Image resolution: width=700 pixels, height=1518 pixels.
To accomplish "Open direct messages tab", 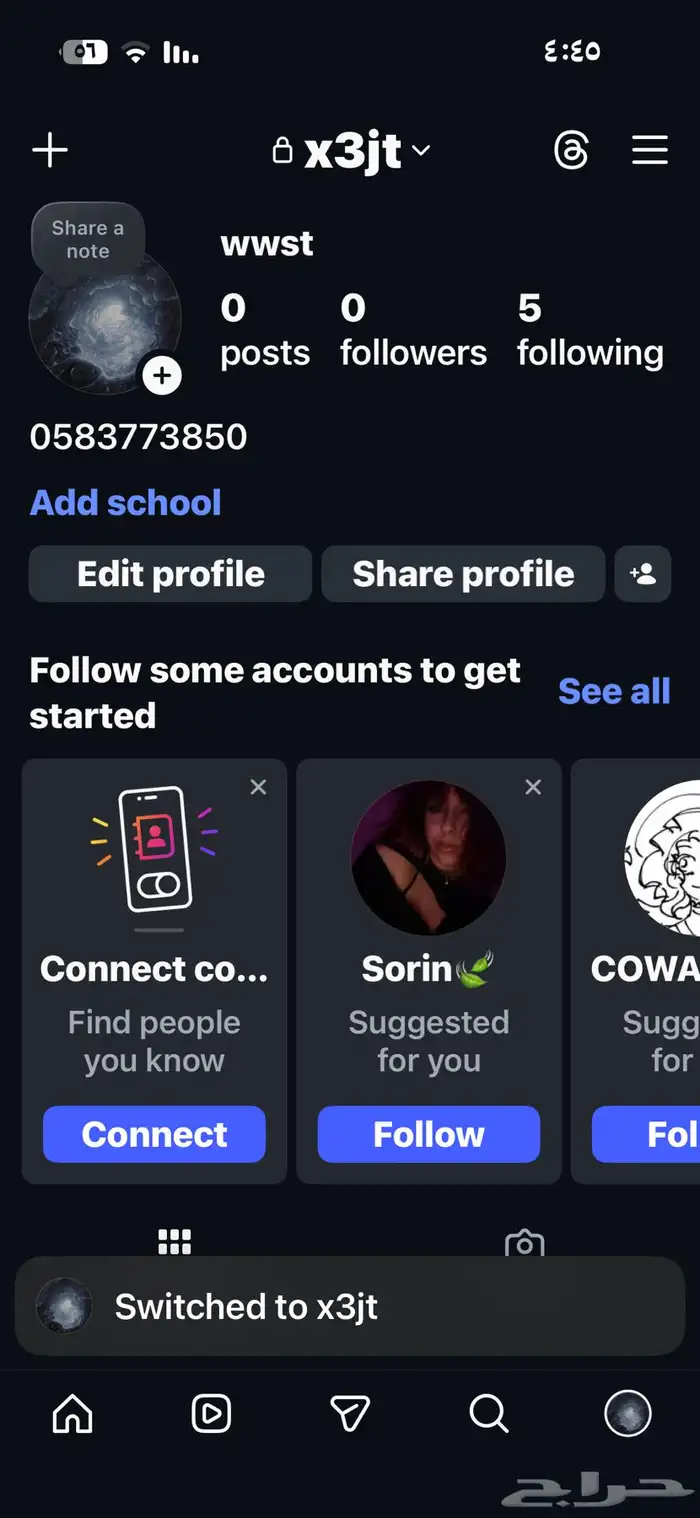I will click(350, 1414).
